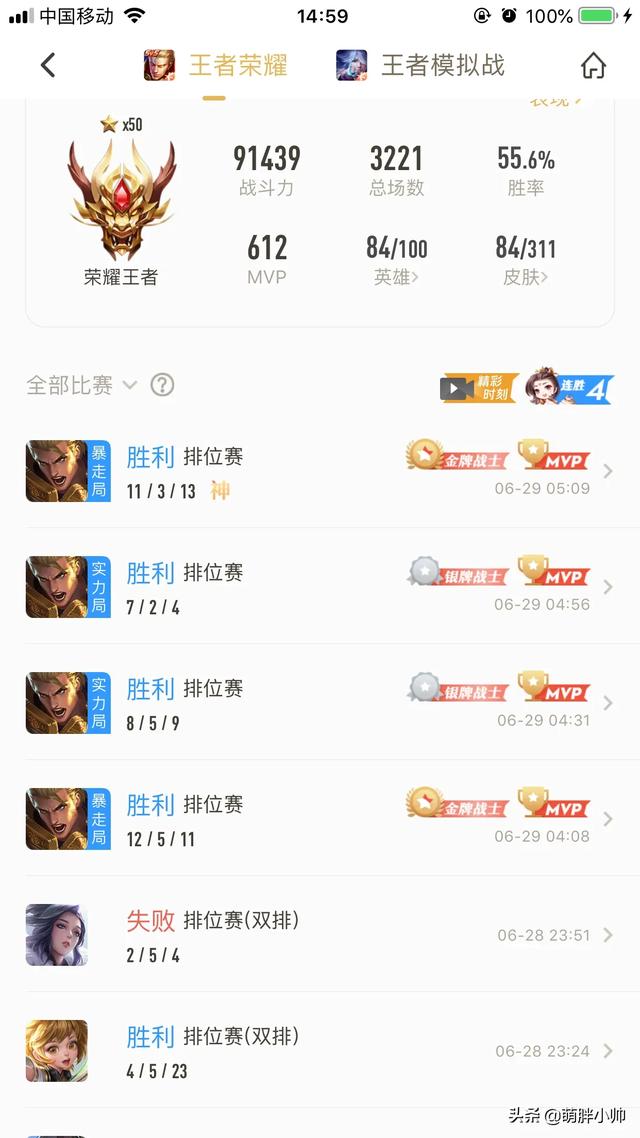Open the 8/5/9 match from 06-29 04:31

point(320,703)
